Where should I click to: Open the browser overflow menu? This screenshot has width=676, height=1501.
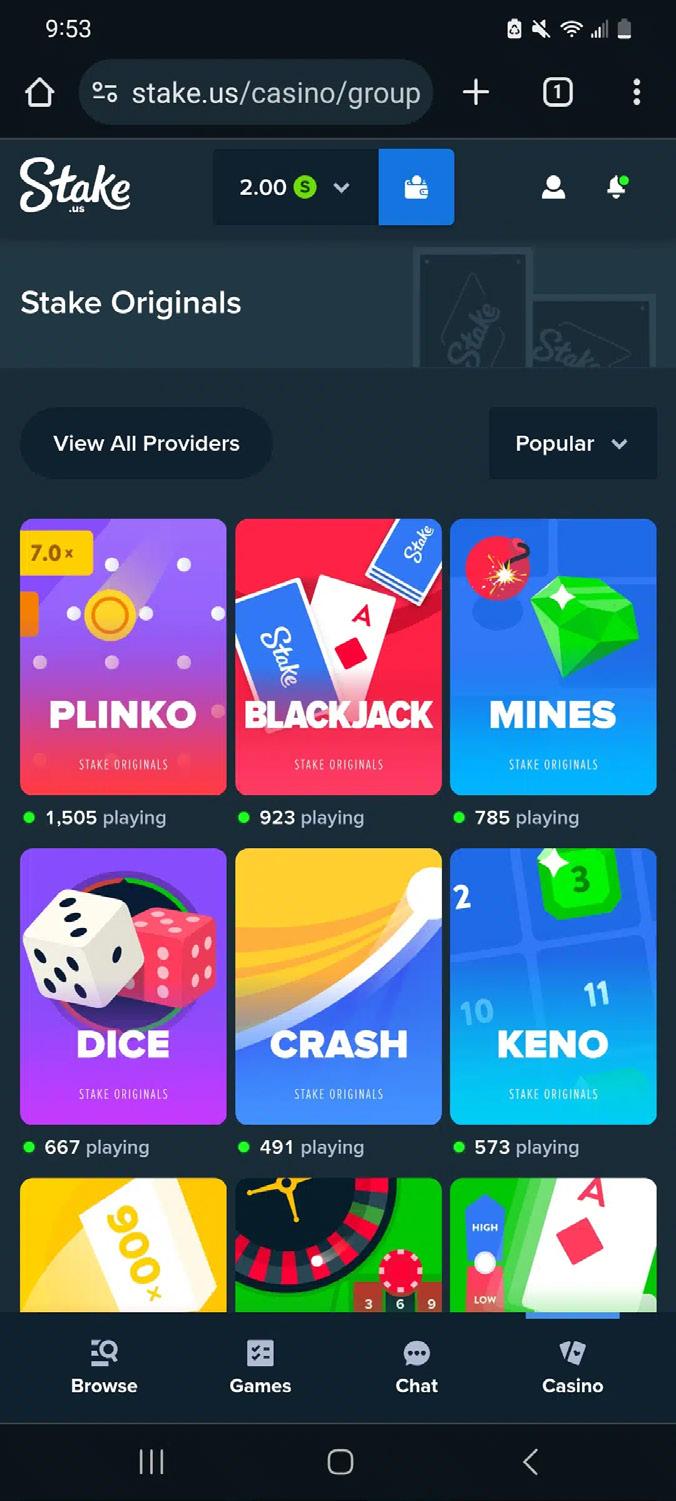[636, 93]
